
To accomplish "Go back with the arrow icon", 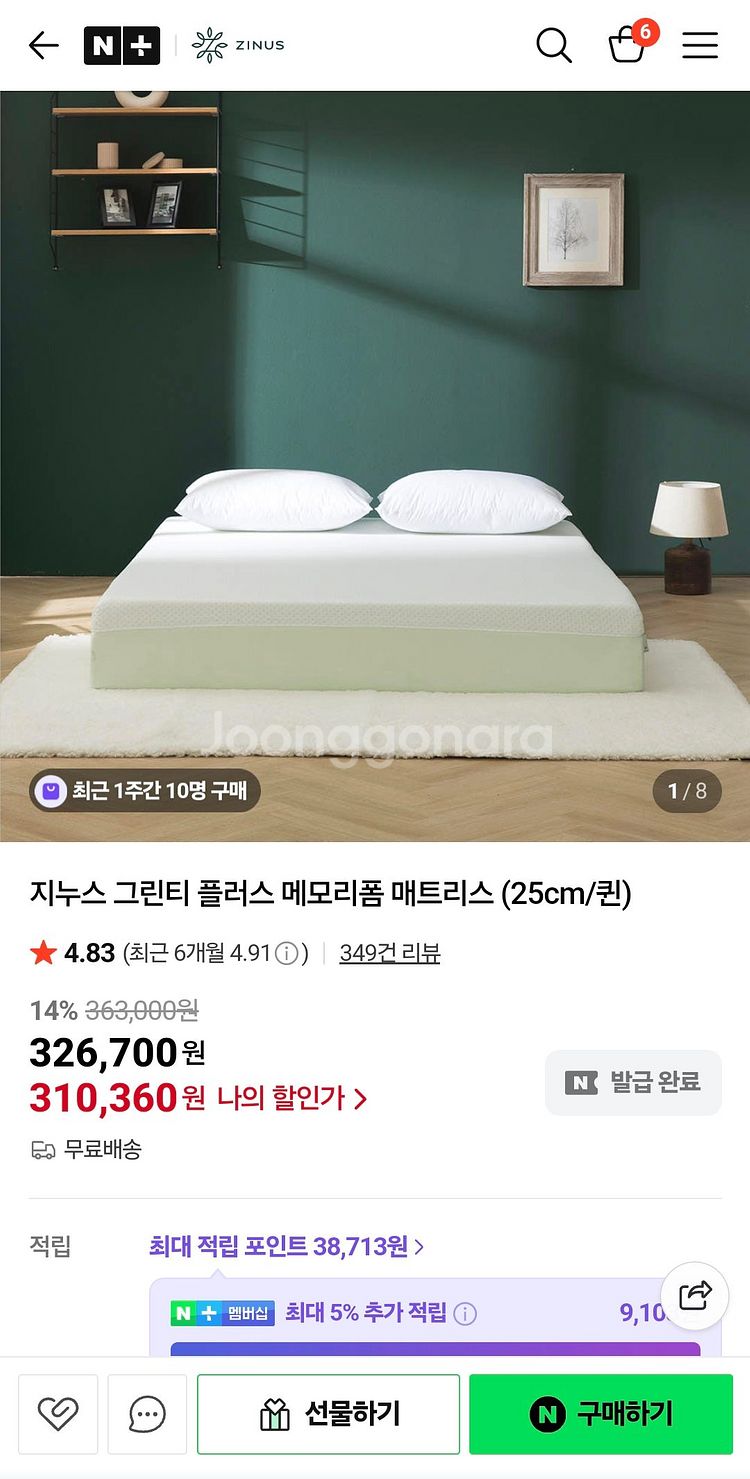I will [x=43, y=45].
